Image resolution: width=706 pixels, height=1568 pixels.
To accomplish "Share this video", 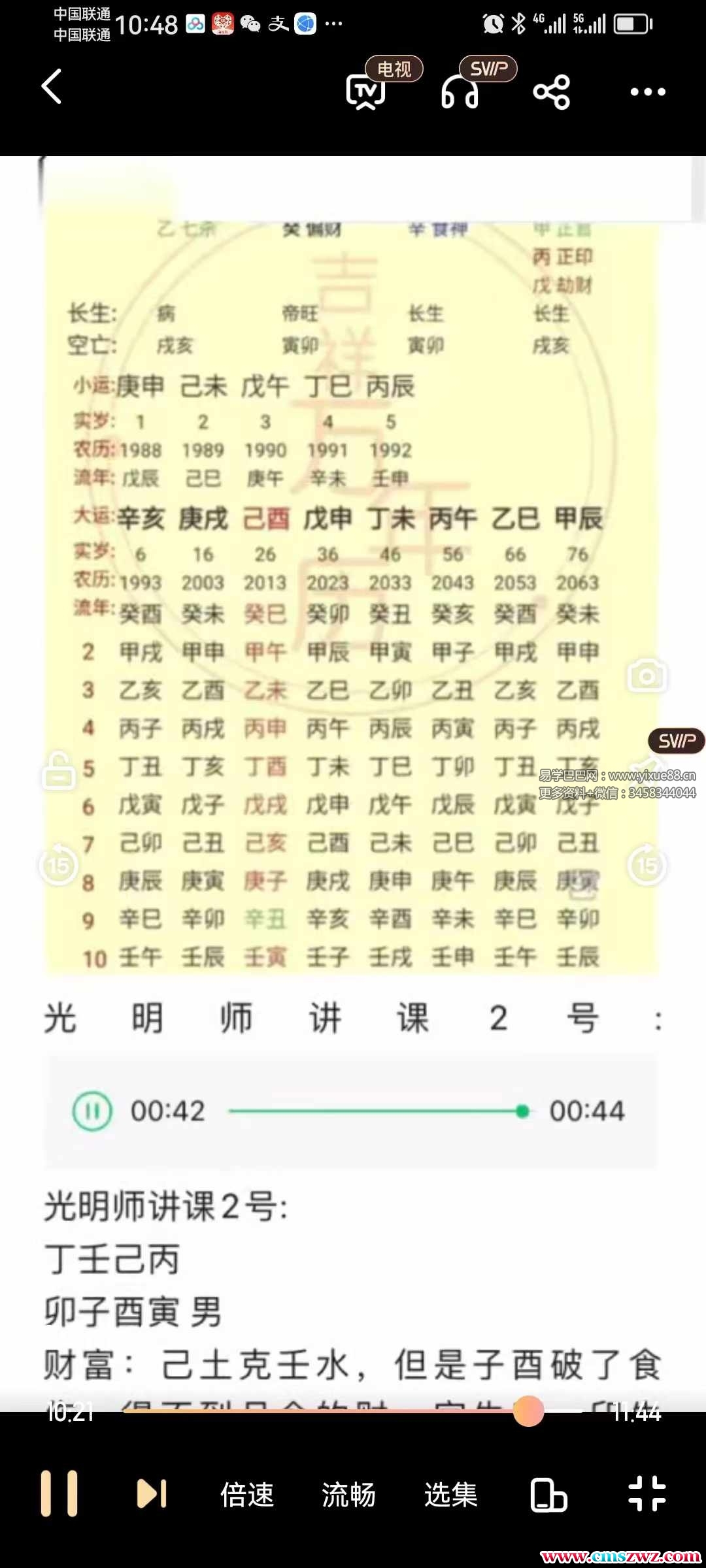I will 552,91.
